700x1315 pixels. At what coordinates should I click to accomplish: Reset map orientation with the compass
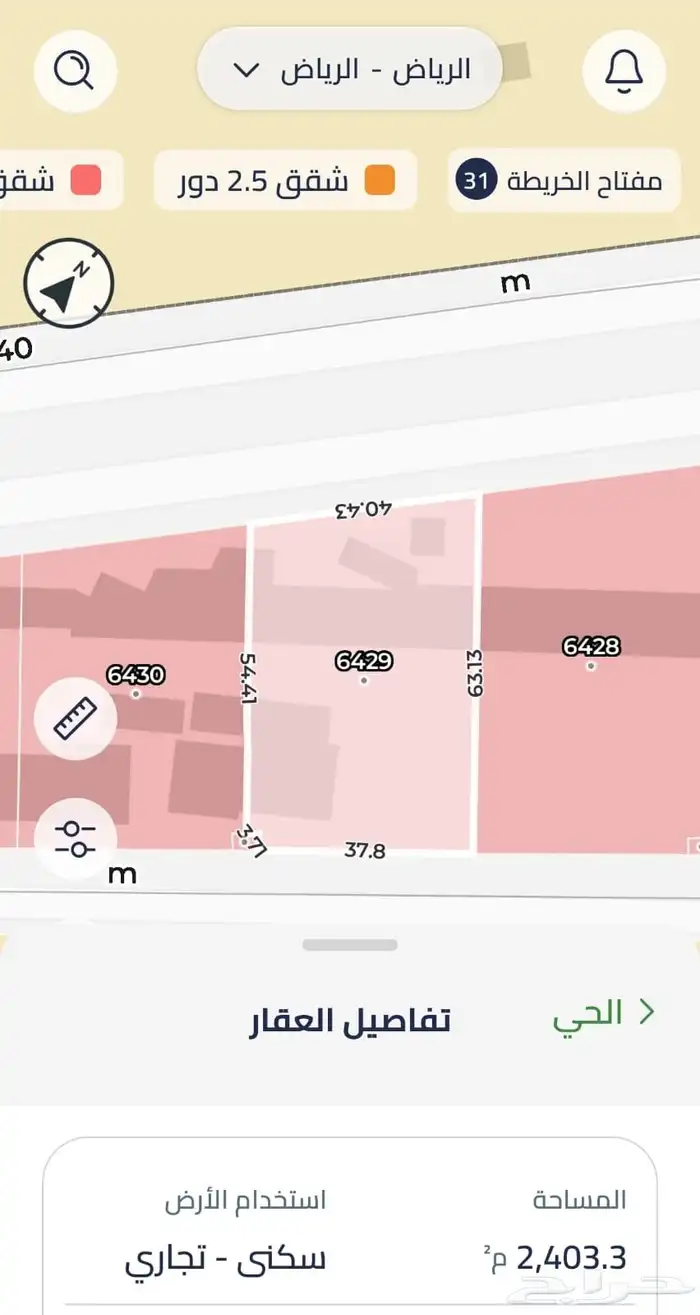click(x=68, y=285)
